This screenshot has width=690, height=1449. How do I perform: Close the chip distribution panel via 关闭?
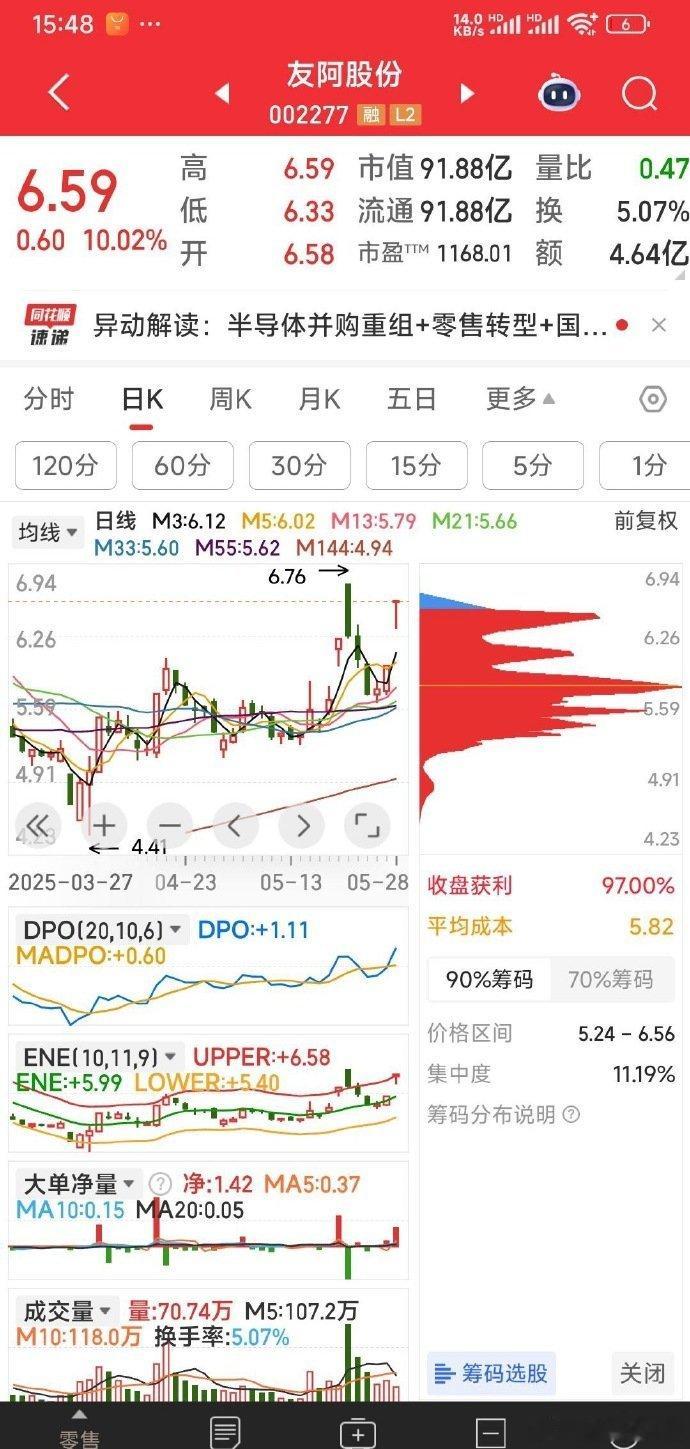(x=642, y=1373)
